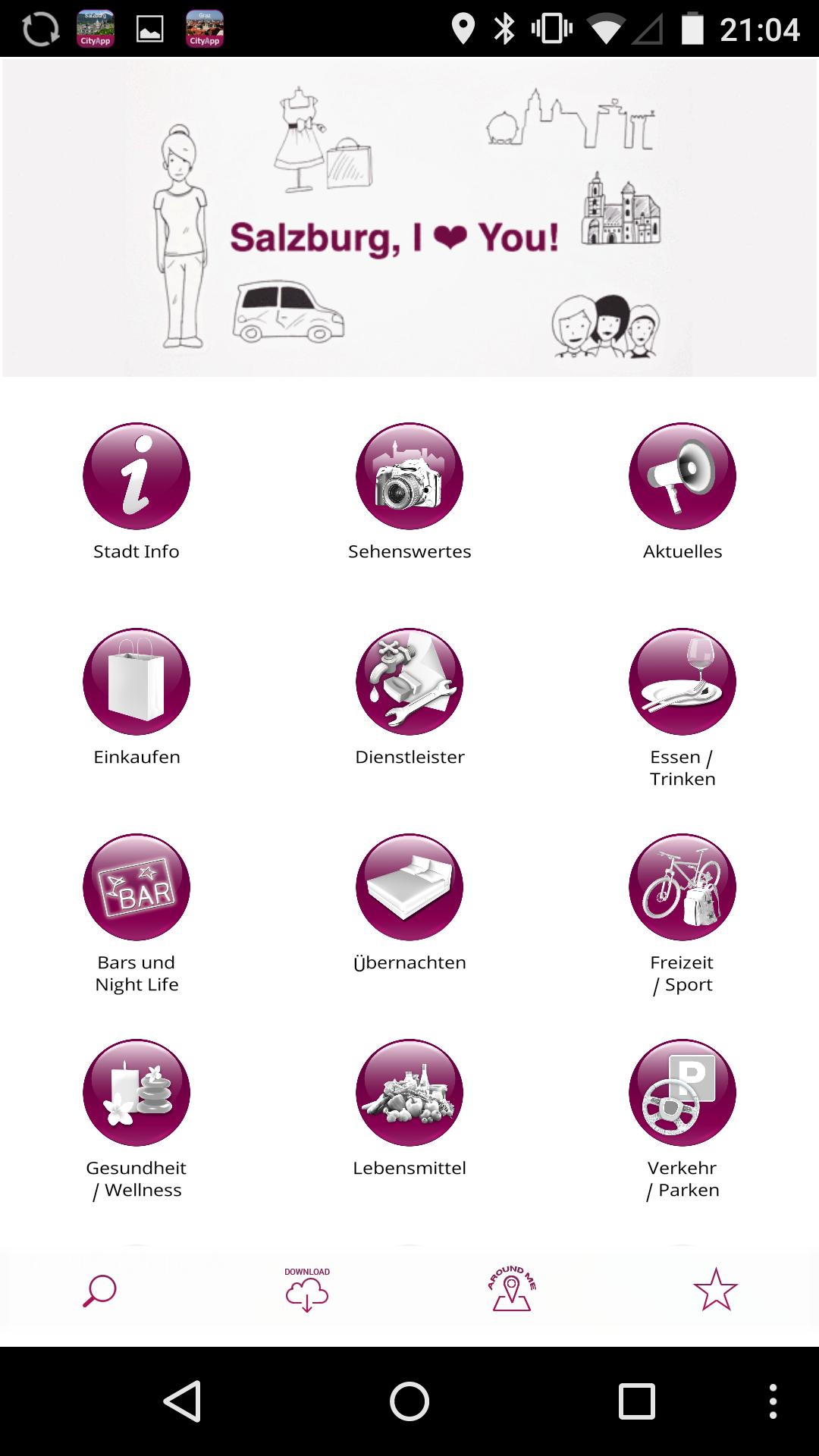Open the Salzburg CityApp notification
Viewport: 819px width, 1456px height.
pos(96,29)
